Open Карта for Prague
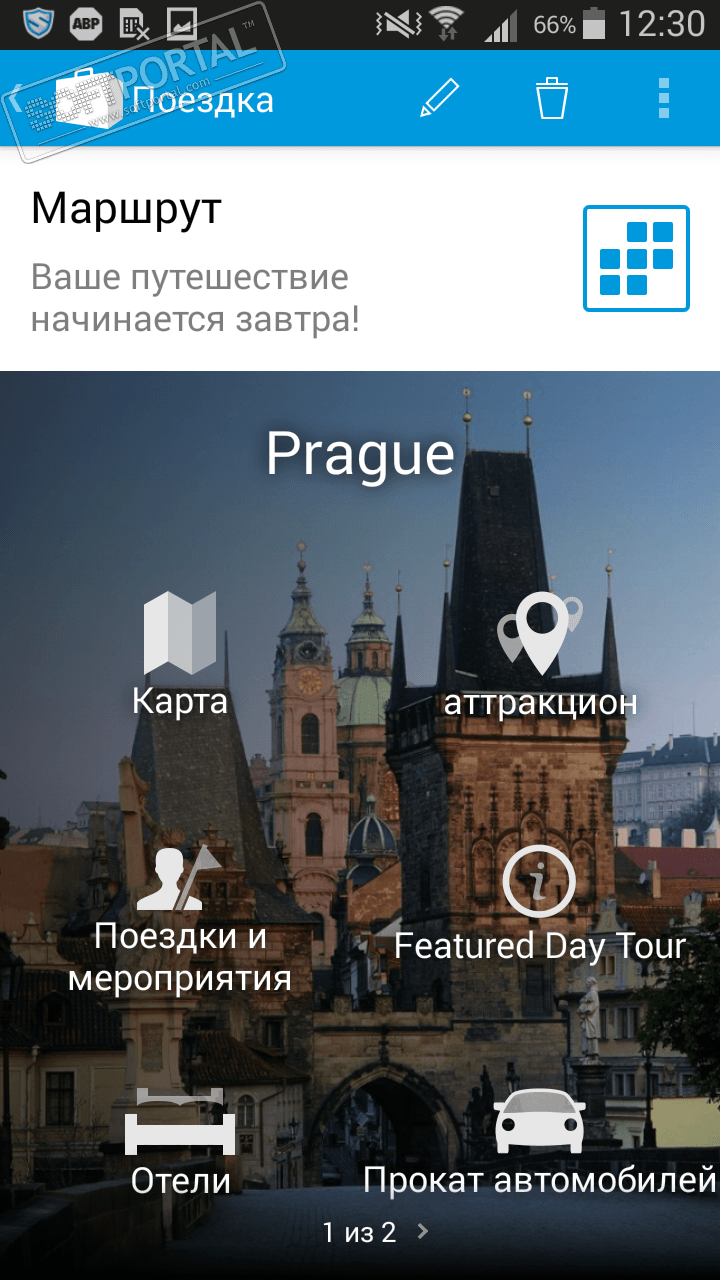This screenshot has height=1280, width=720. [180, 655]
